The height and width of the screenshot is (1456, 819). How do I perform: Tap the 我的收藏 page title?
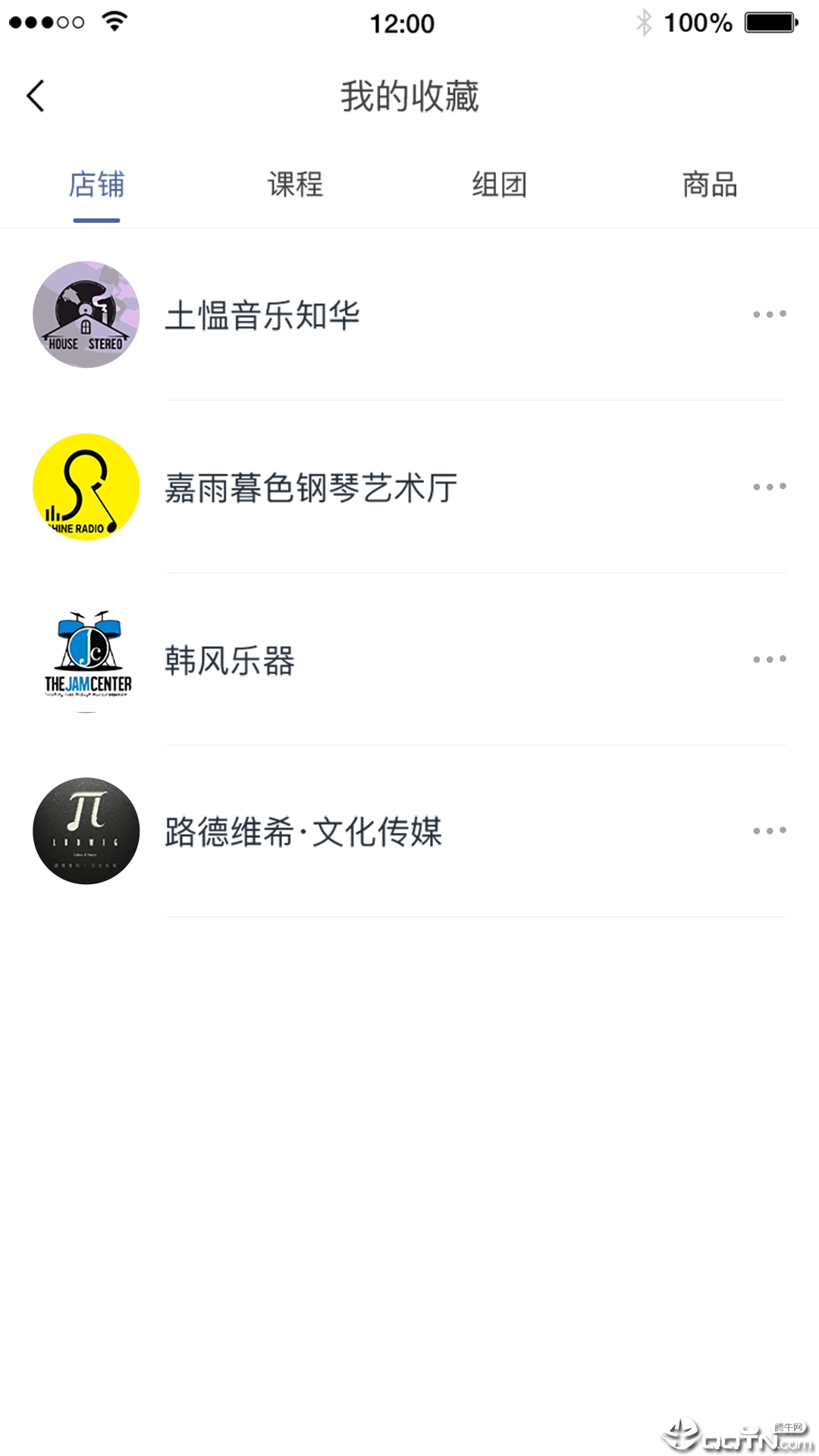[x=409, y=96]
